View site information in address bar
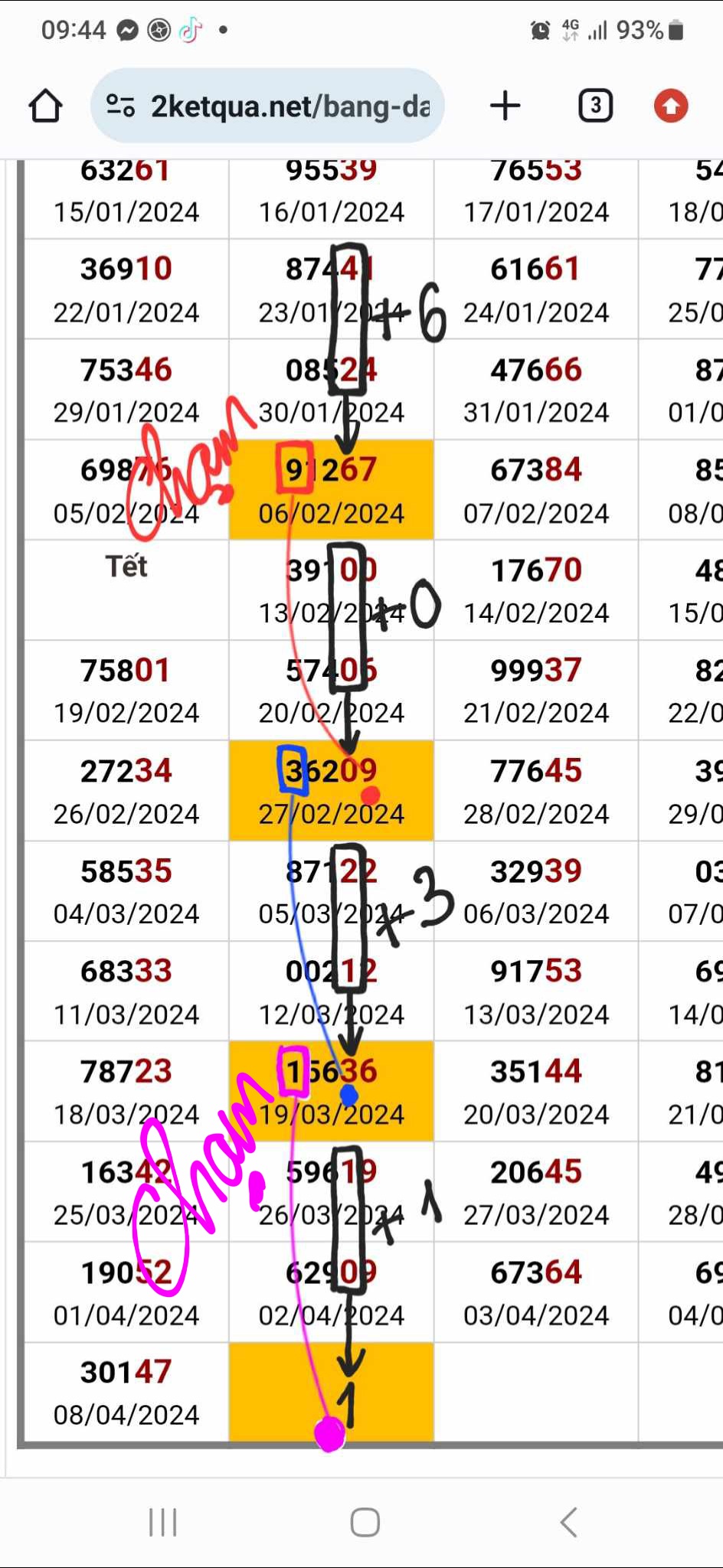This screenshot has height=1568, width=723. 120,106
